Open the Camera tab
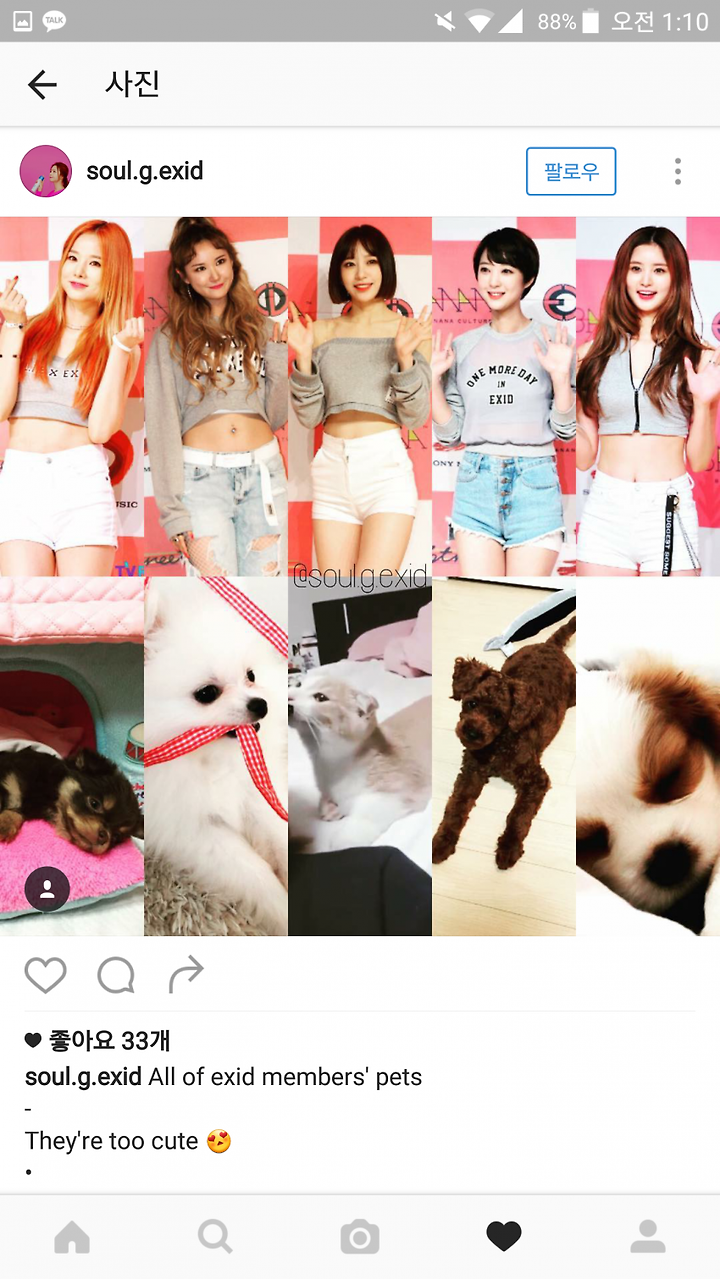This screenshot has height=1279, width=720. pos(360,1238)
